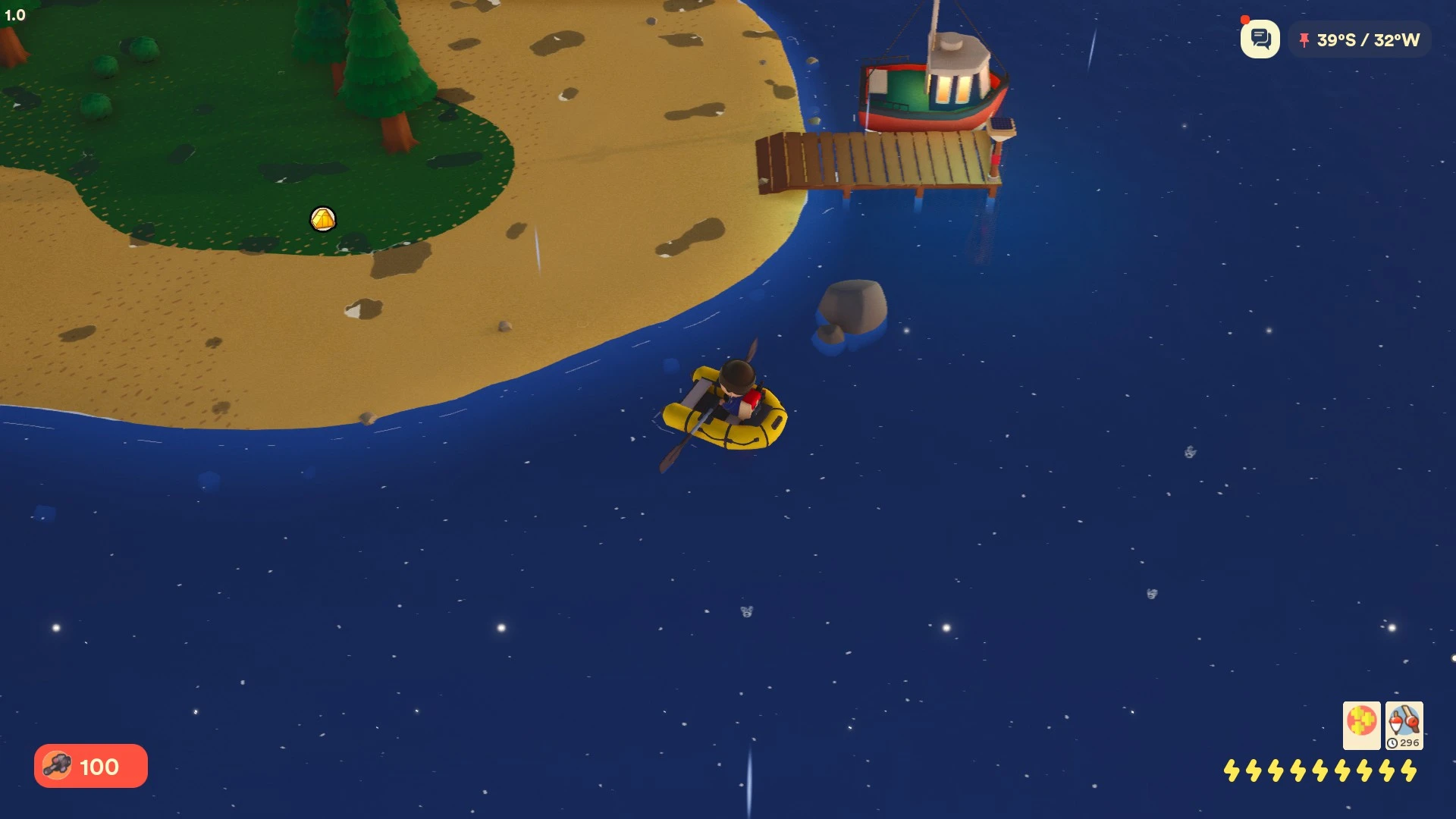Tap the red tool button showing 100
1456x819 pixels.
(91, 766)
